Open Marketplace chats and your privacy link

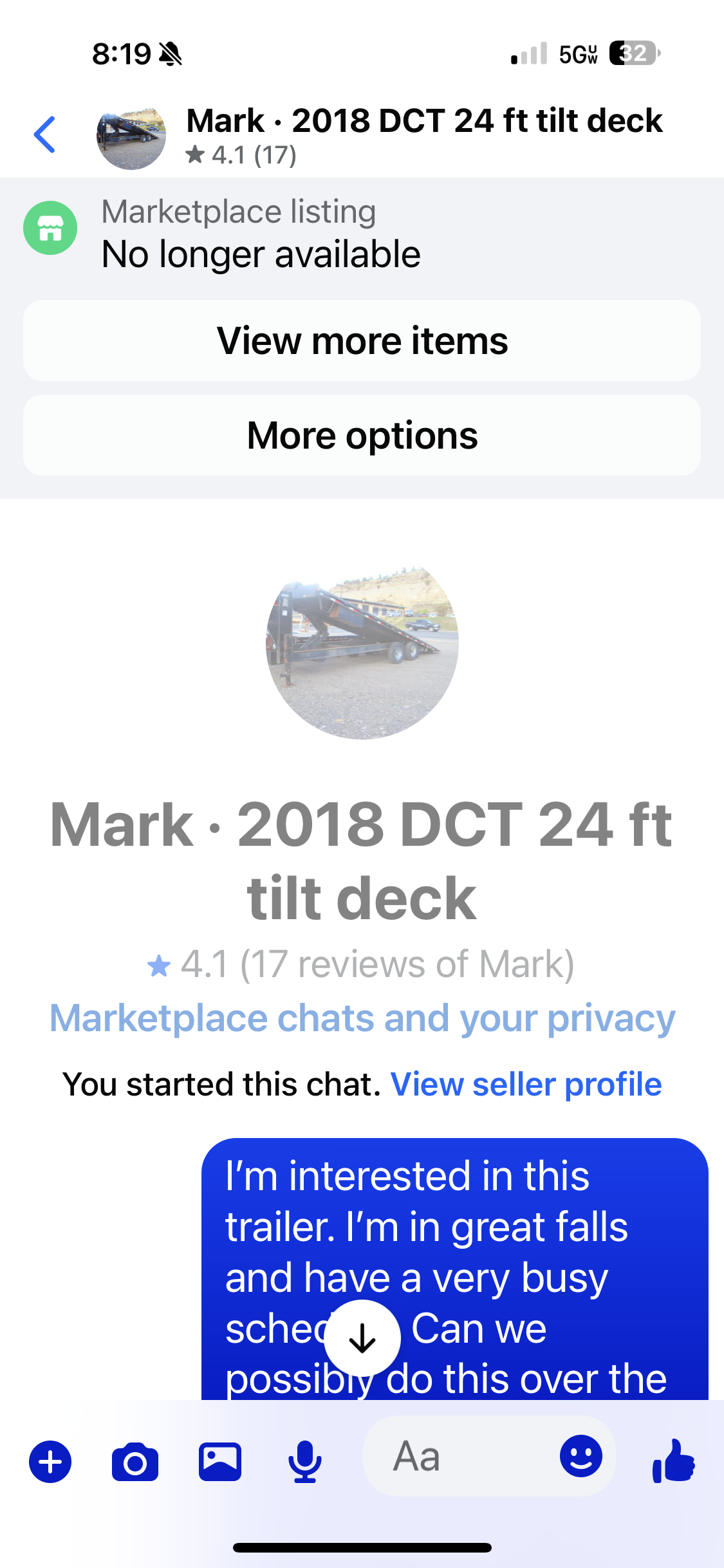[x=362, y=1018]
